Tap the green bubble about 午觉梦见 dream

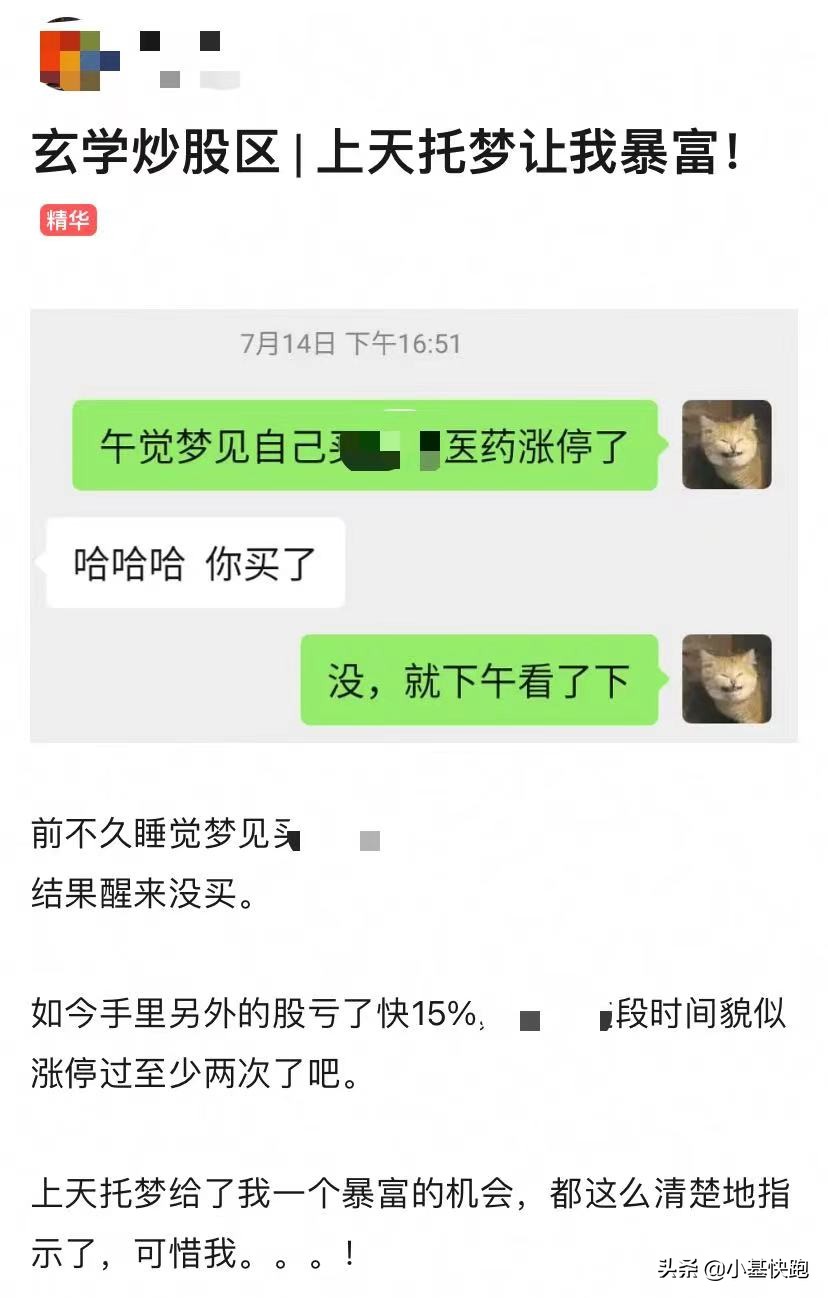coord(370,445)
